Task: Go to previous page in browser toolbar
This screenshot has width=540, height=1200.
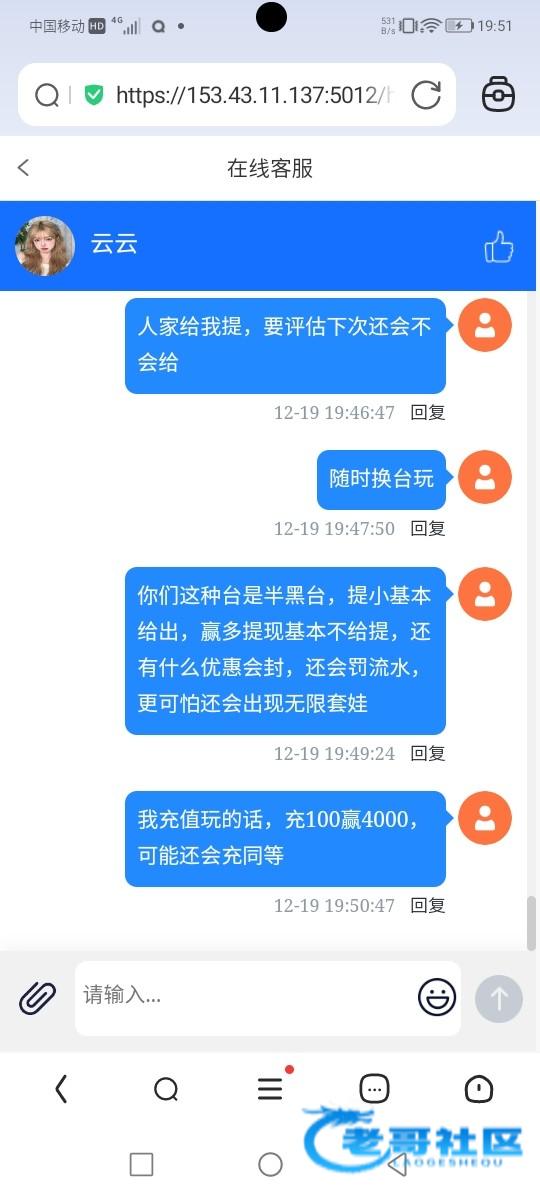Action: click(61, 1089)
